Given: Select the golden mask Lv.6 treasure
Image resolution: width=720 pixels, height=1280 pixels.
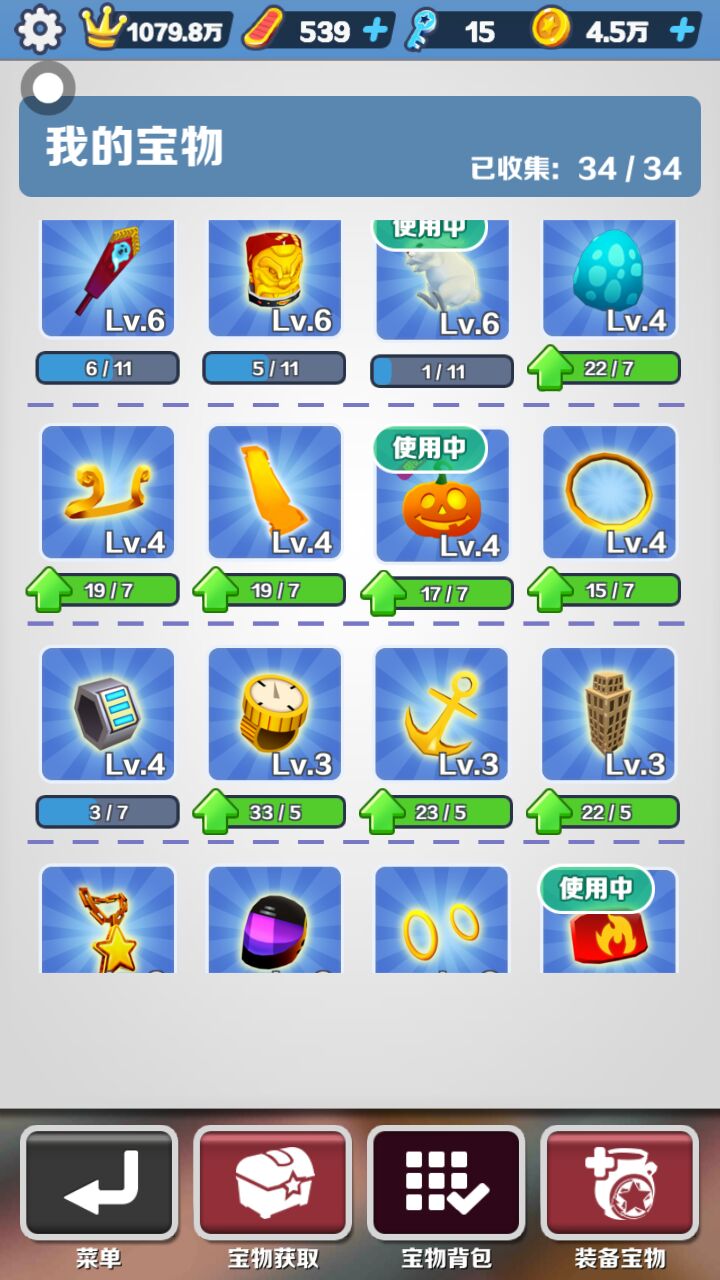Looking at the screenshot, I should click(x=275, y=277).
